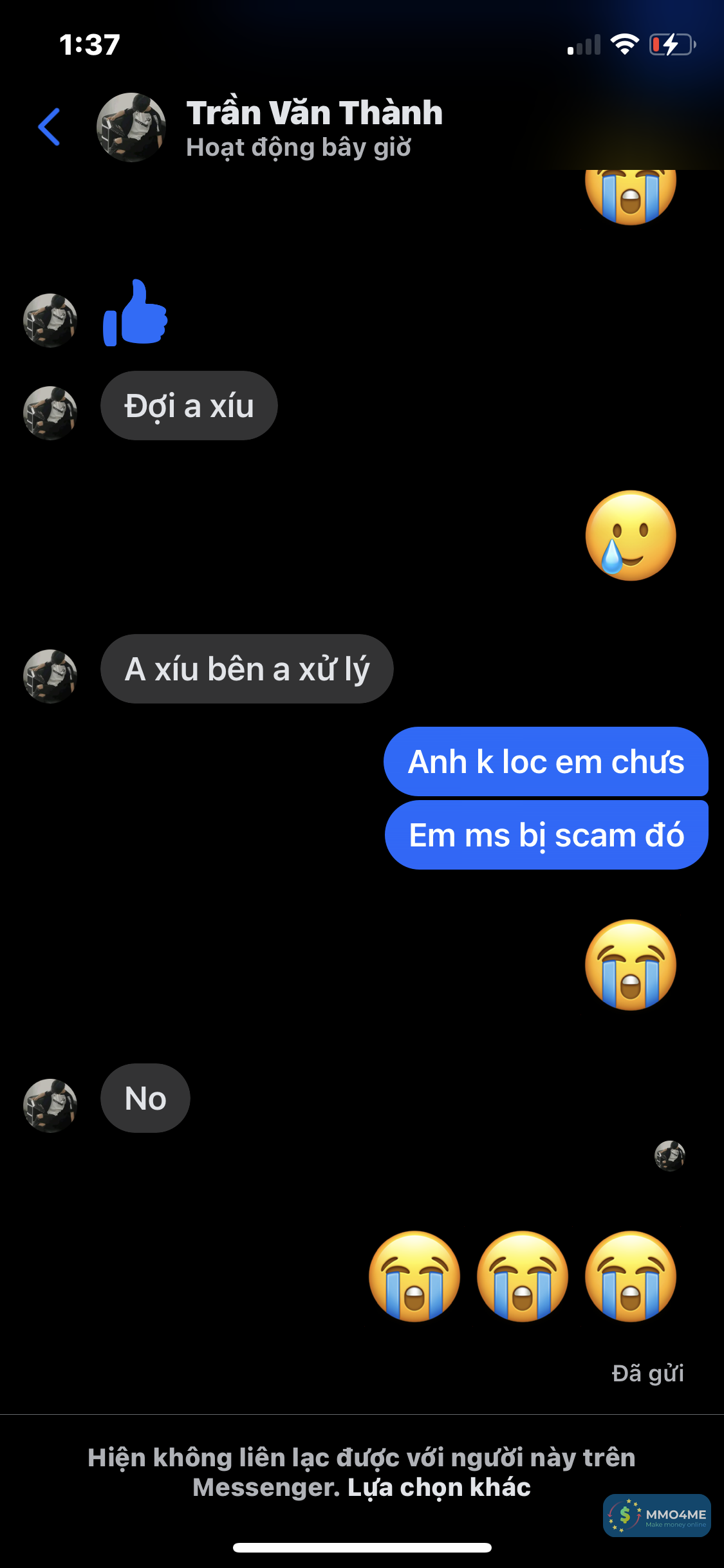Open Trần Văn Thành's profile from the header
This screenshot has height=1568, width=724.
click(313, 127)
